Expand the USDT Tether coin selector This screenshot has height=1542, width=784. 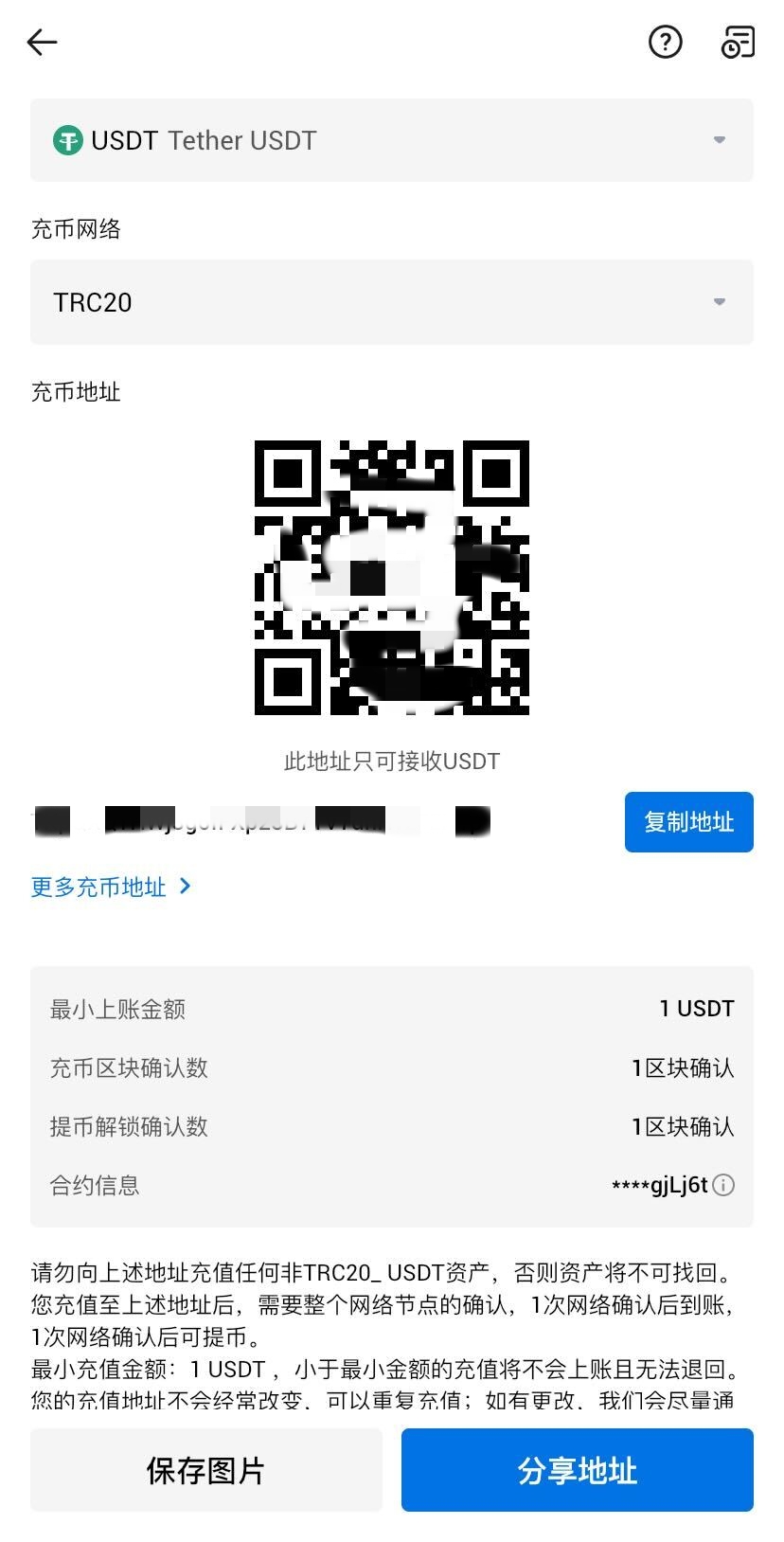pos(391,140)
